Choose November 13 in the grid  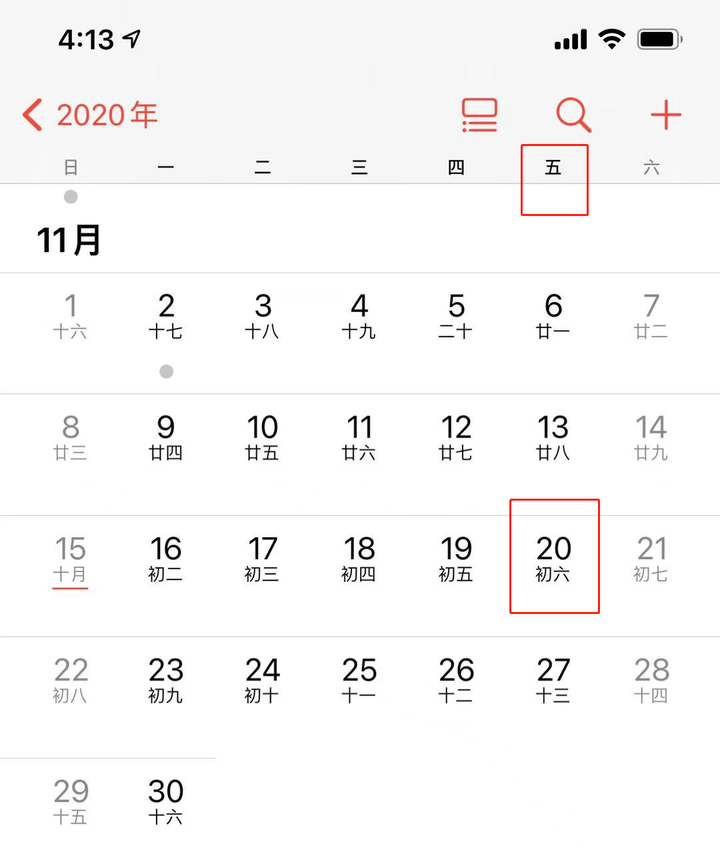[x=553, y=436]
